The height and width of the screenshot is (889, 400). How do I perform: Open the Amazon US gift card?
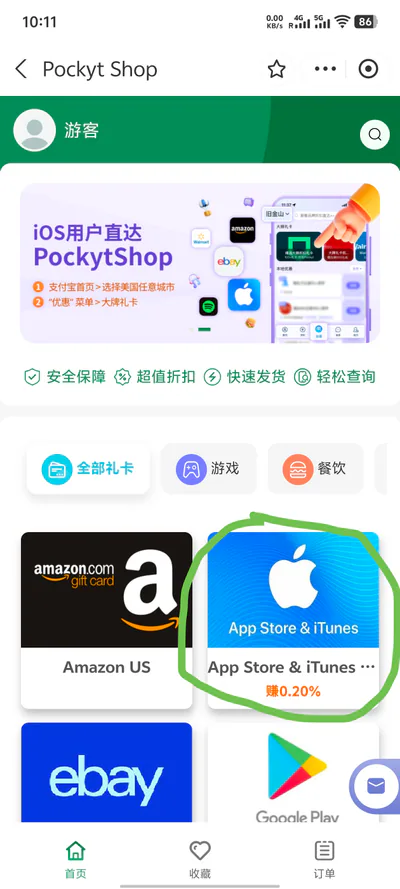pos(107,620)
